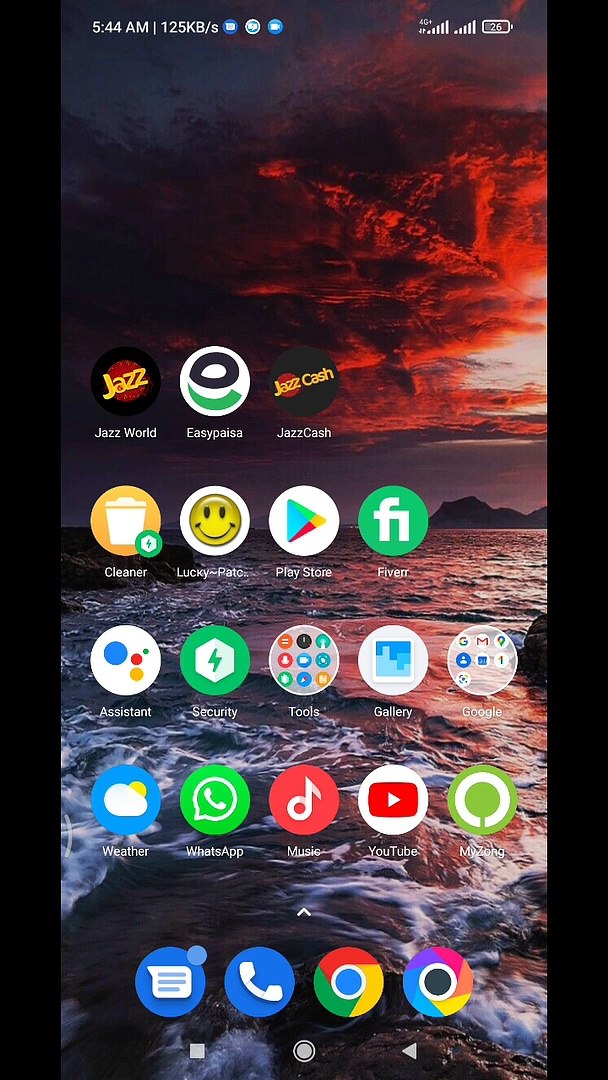Launch YouTube
608x1080 pixels.
coord(393,800)
